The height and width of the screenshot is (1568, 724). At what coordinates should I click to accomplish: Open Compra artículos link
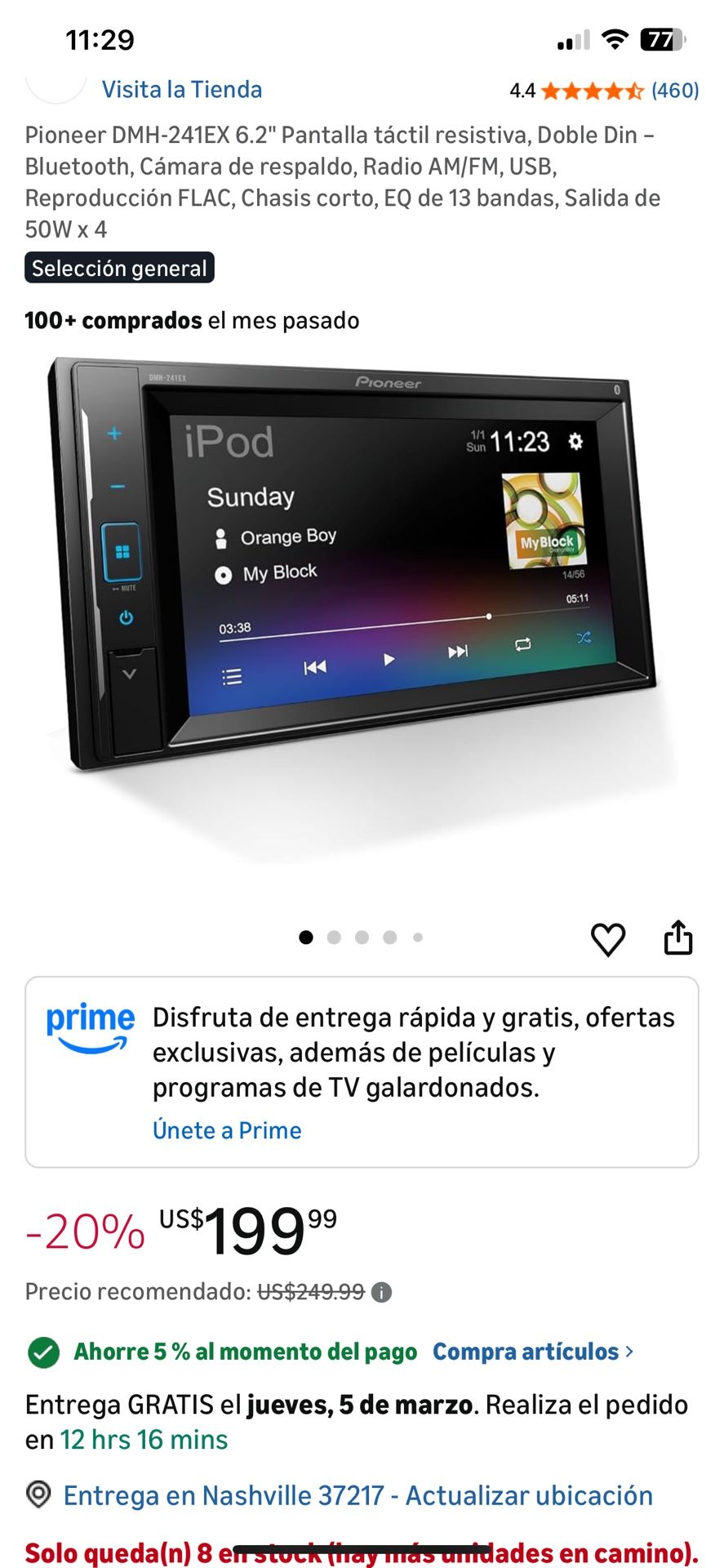click(532, 1352)
